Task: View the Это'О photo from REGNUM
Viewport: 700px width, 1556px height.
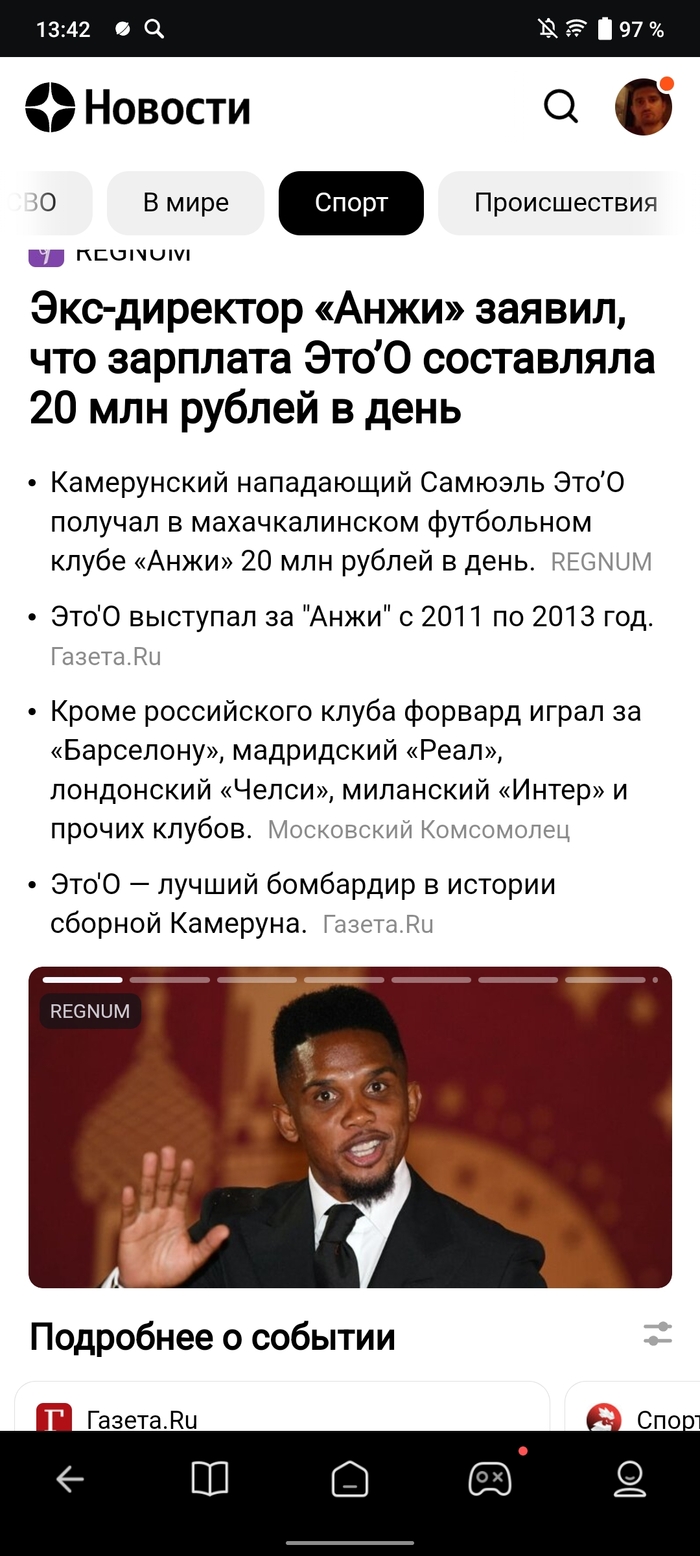Action: click(350, 1127)
